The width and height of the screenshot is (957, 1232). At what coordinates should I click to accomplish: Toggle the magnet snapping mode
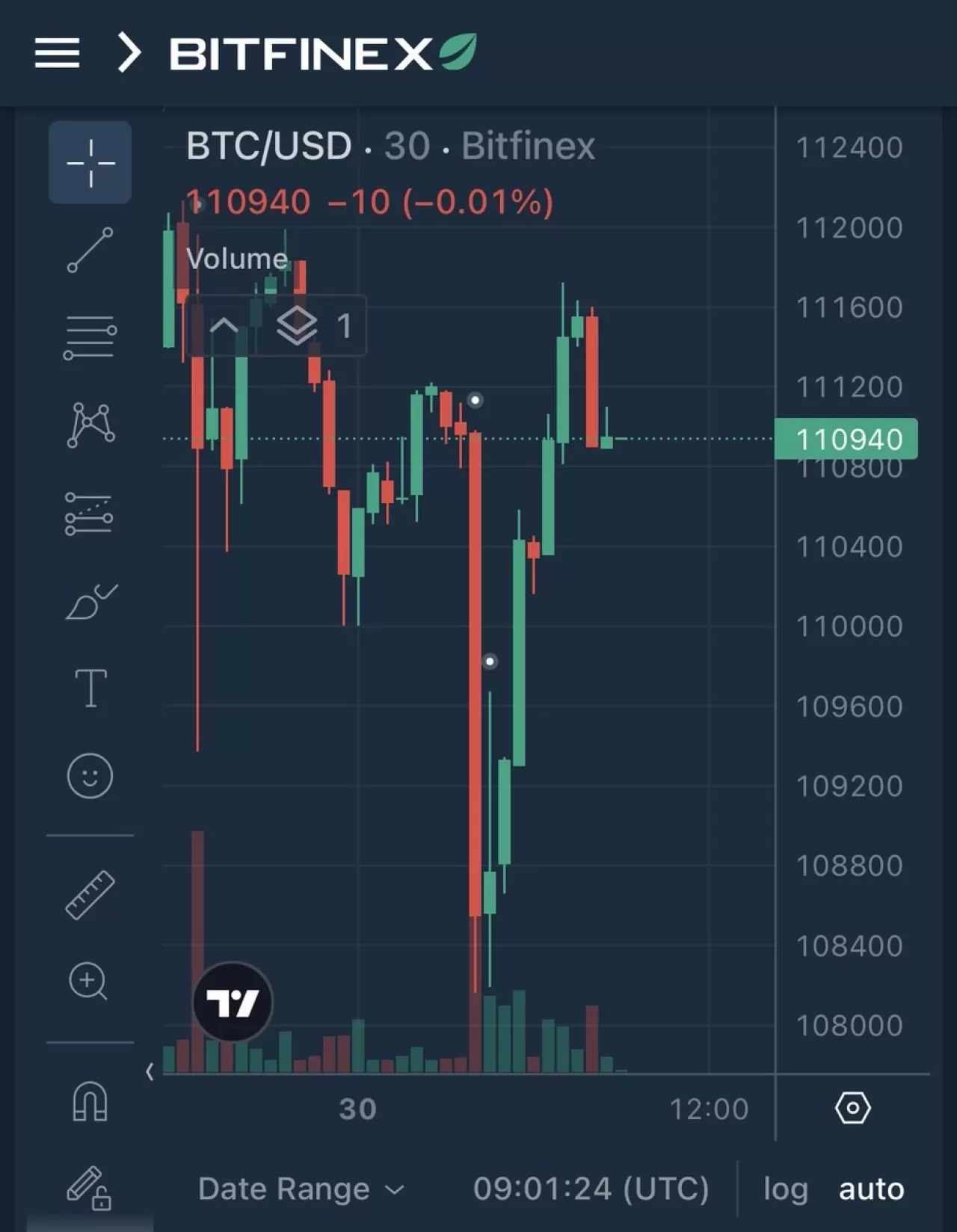coord(90,1102)
